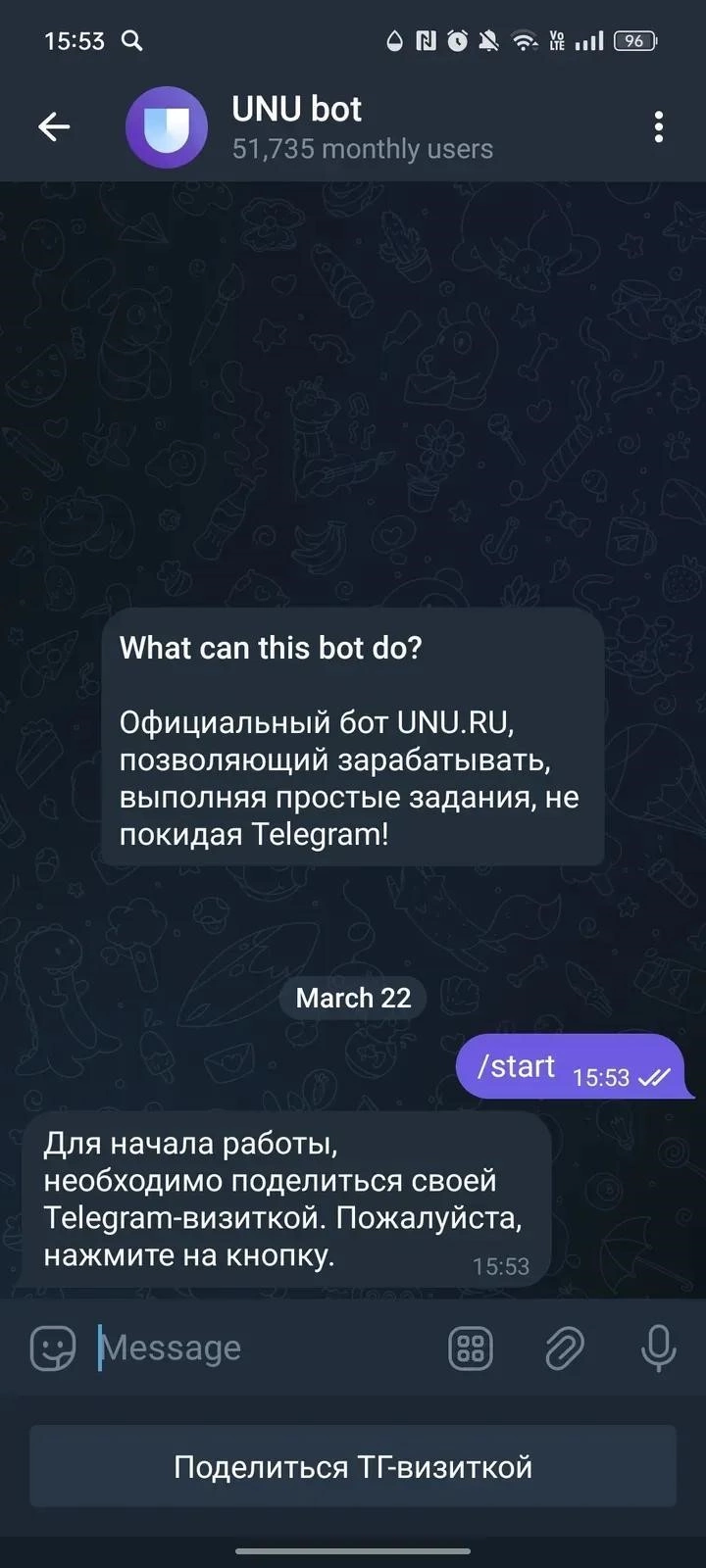
Task: Toggle the bot keyboard icon
Action: pos(471,1348)
